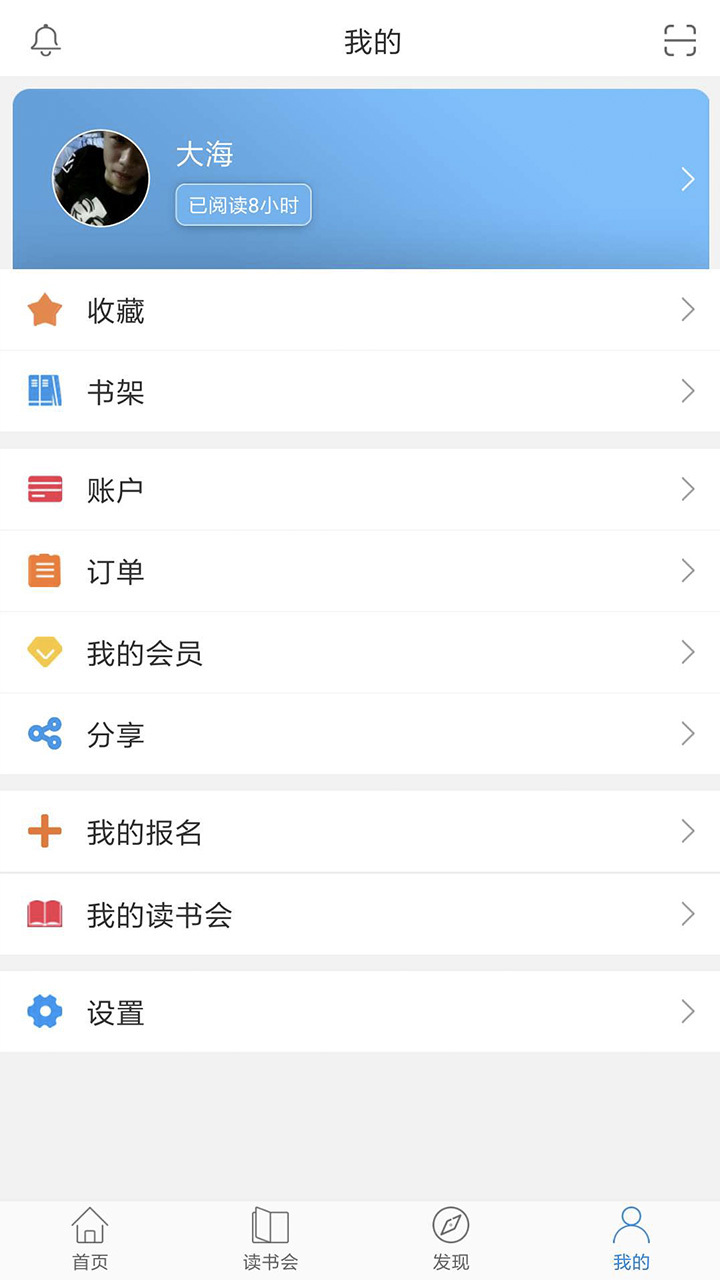Screen dimensions: 720x1280
Task: Open 我的报名 registrations
Action: point(360,832)
